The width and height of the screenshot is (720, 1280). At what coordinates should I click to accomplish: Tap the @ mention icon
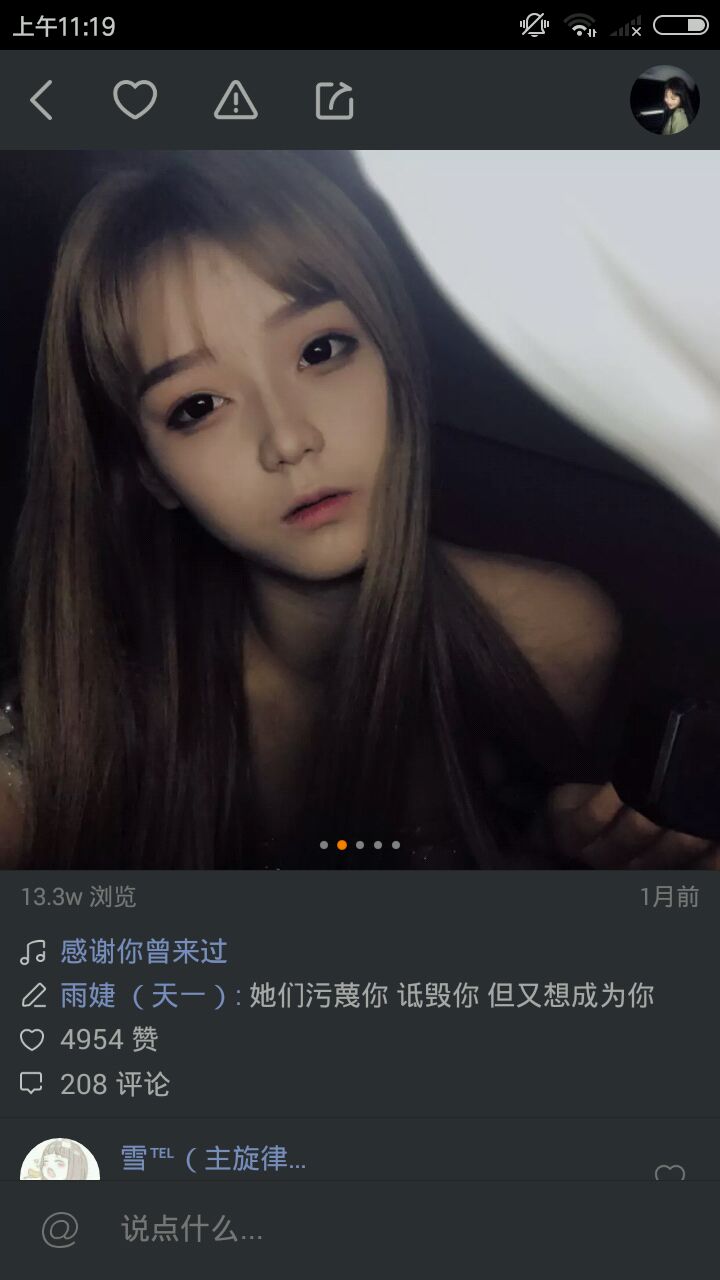click(x=60, y=1229)
